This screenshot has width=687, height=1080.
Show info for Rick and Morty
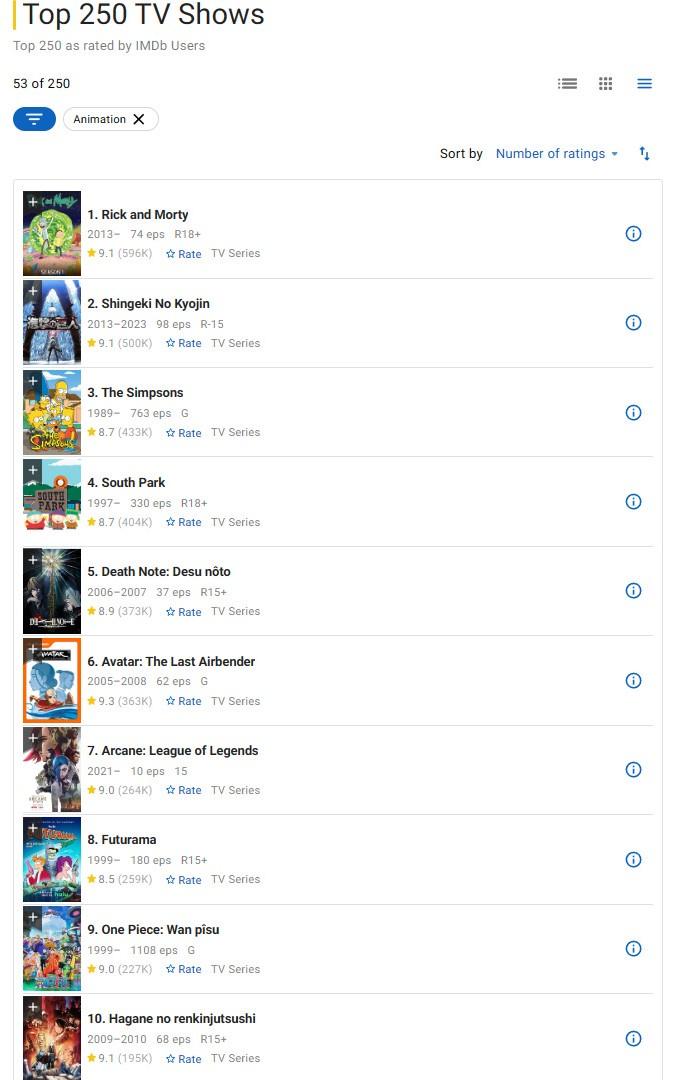coord(633,234)
